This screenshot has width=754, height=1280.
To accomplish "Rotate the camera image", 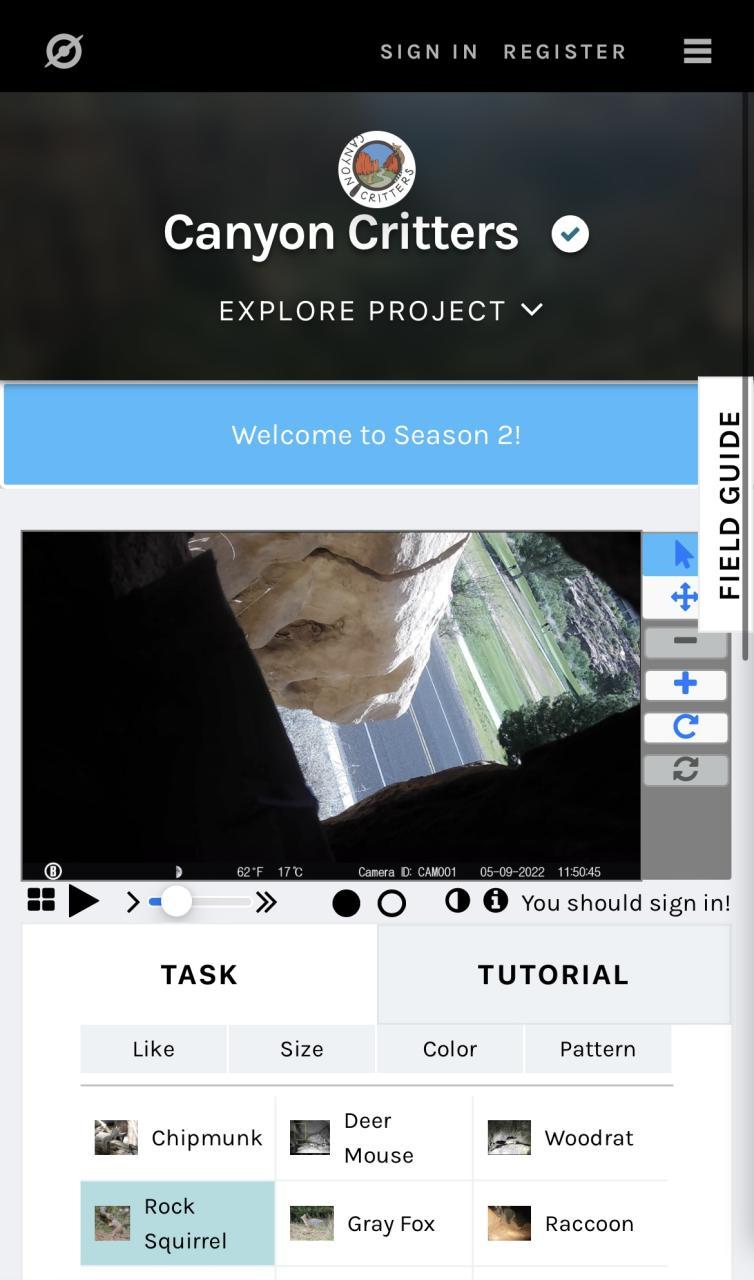I will (x=685, y=727).
